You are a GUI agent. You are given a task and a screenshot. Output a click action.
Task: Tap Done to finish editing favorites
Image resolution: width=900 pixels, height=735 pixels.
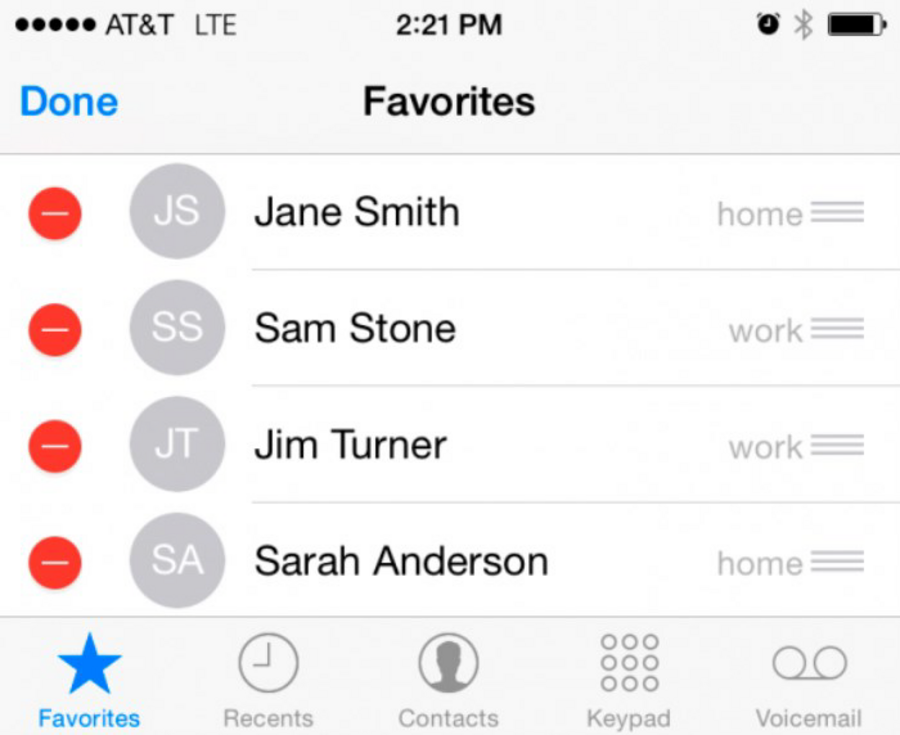[69, 102]
